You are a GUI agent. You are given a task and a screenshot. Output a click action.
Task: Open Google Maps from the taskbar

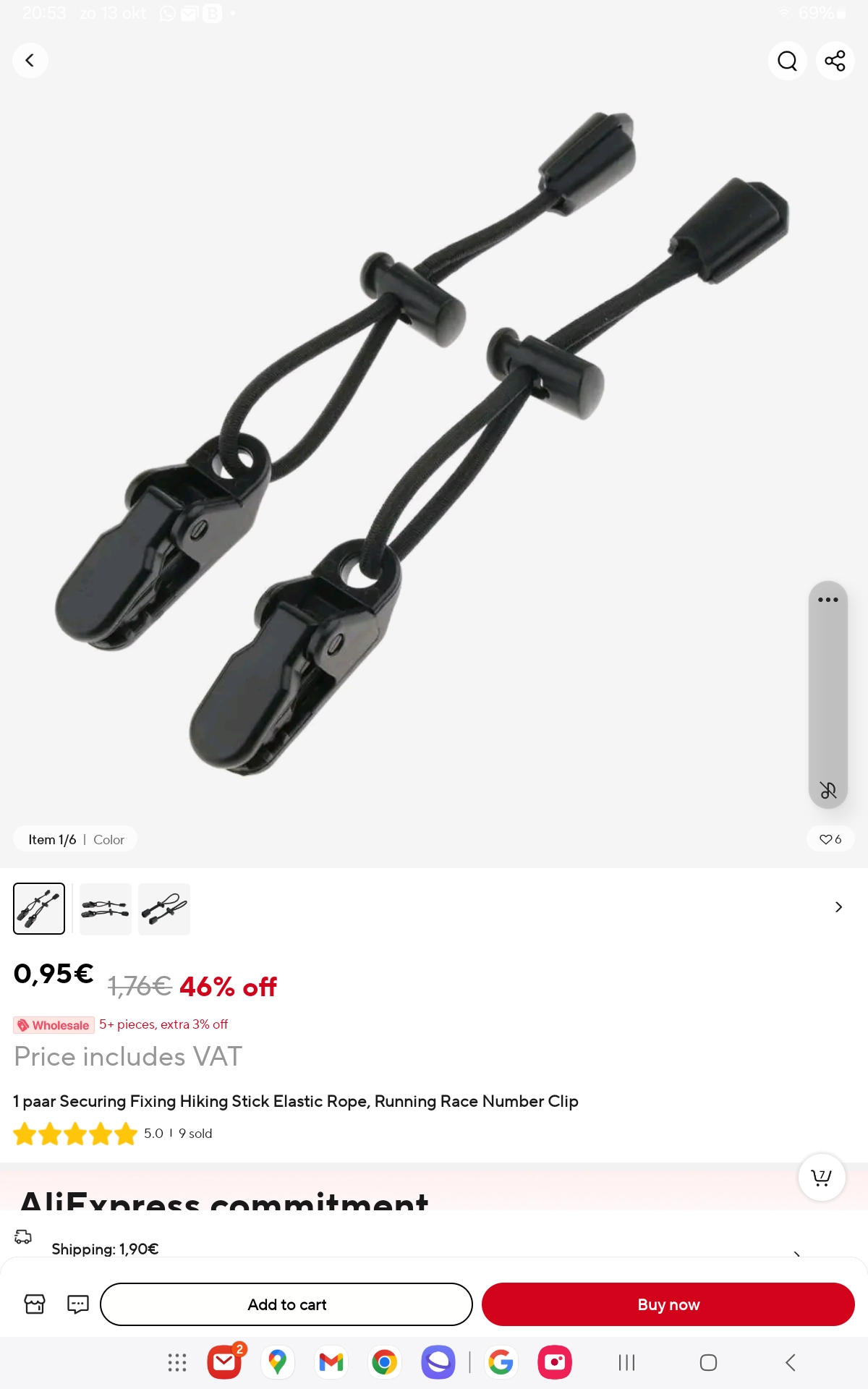pos(277,1363)
